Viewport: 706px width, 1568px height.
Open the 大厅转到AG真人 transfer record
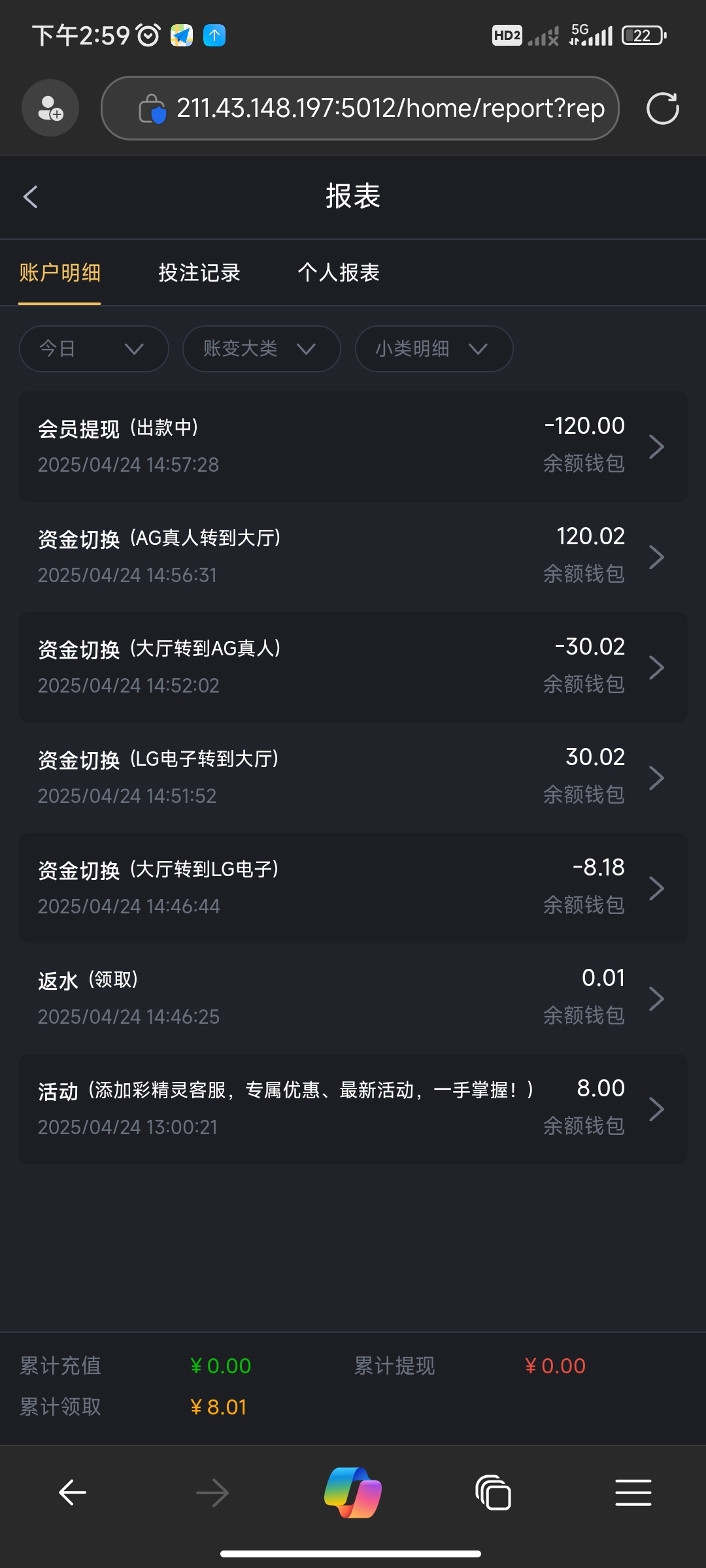353,667
